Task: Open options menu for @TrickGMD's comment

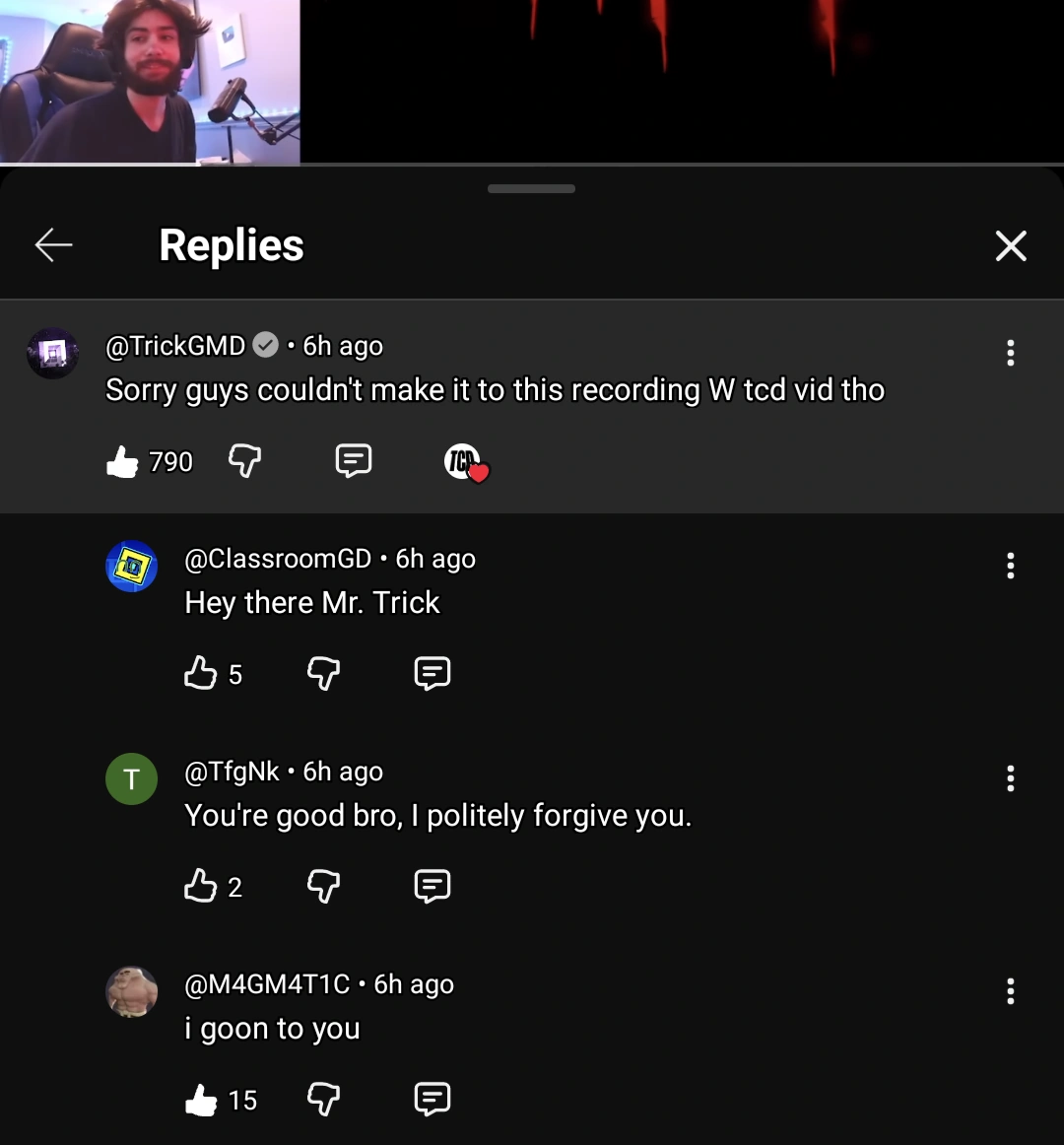Action: [1010, 353]
